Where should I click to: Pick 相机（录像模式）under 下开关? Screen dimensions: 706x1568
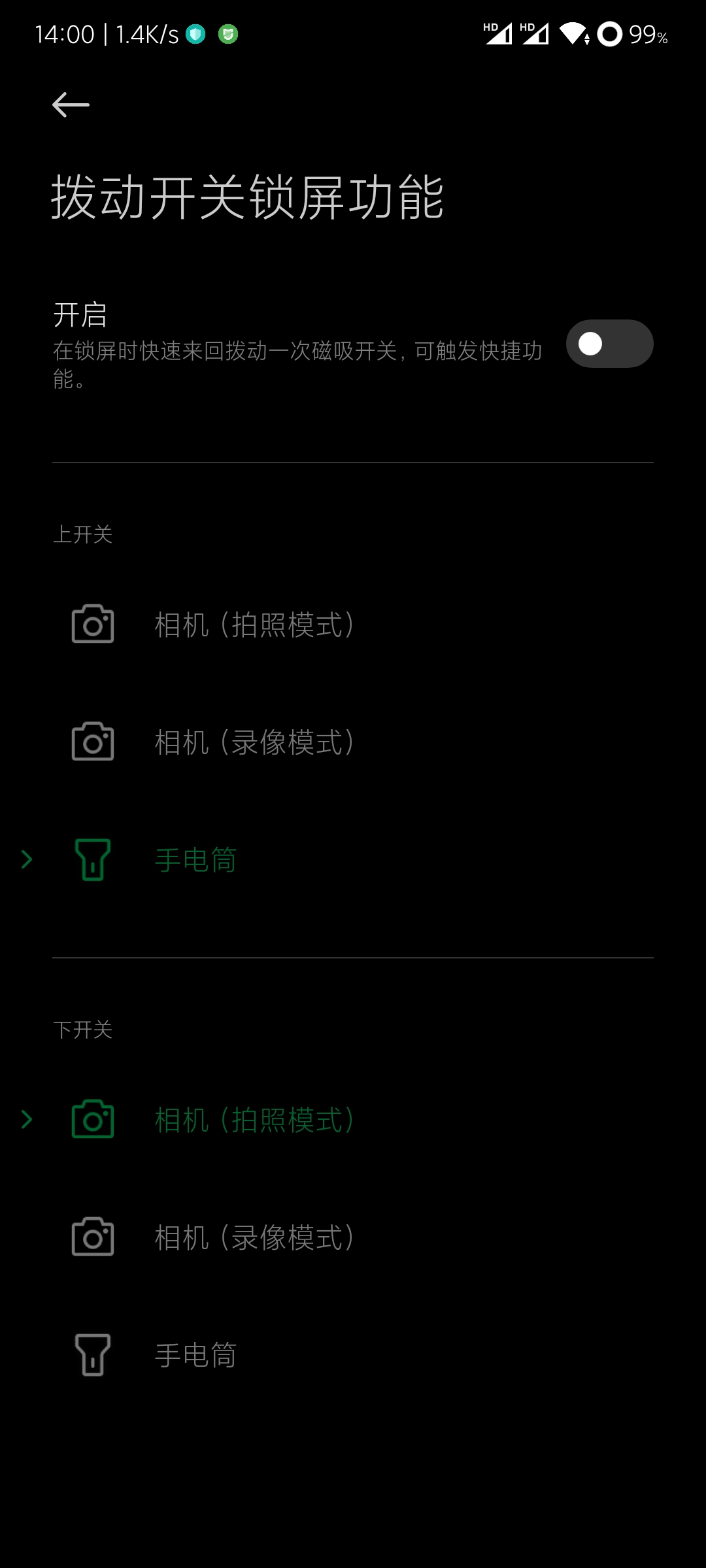click(254, 1237)
